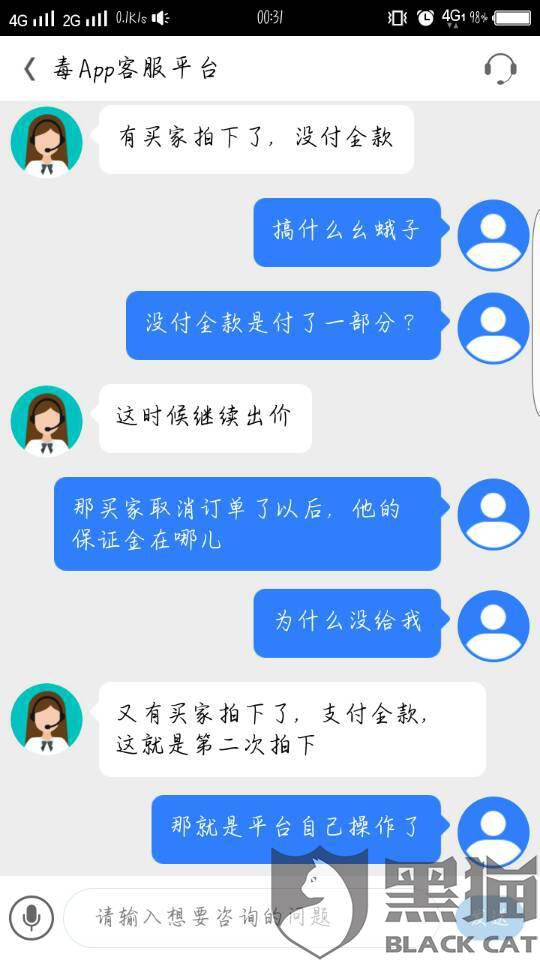
Task: Go back from 毒App客服平台 chat
Action: (x=29, y=69)
